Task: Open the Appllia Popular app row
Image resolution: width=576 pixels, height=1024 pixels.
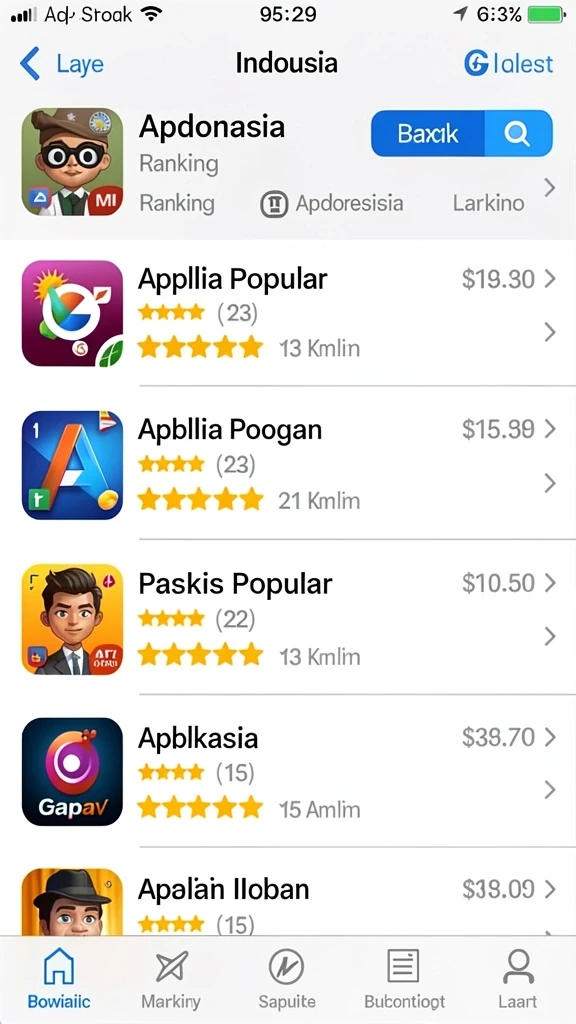Action: point(288,314)
